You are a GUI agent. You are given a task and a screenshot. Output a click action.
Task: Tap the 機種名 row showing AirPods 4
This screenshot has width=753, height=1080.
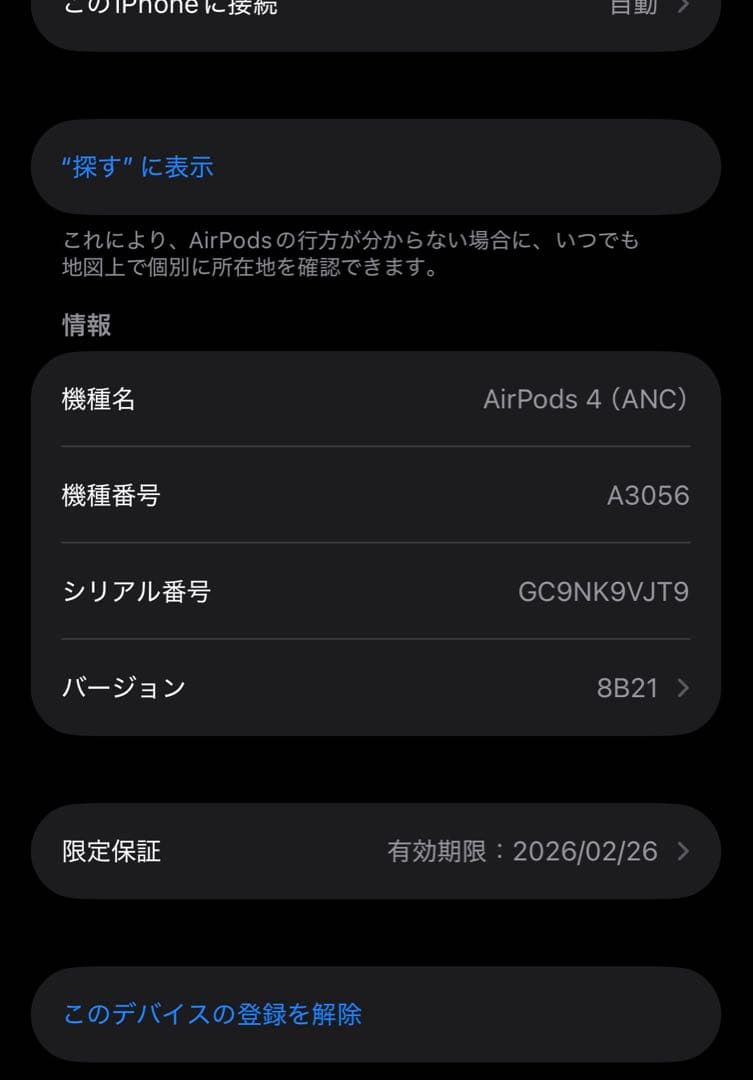(375, 399)
